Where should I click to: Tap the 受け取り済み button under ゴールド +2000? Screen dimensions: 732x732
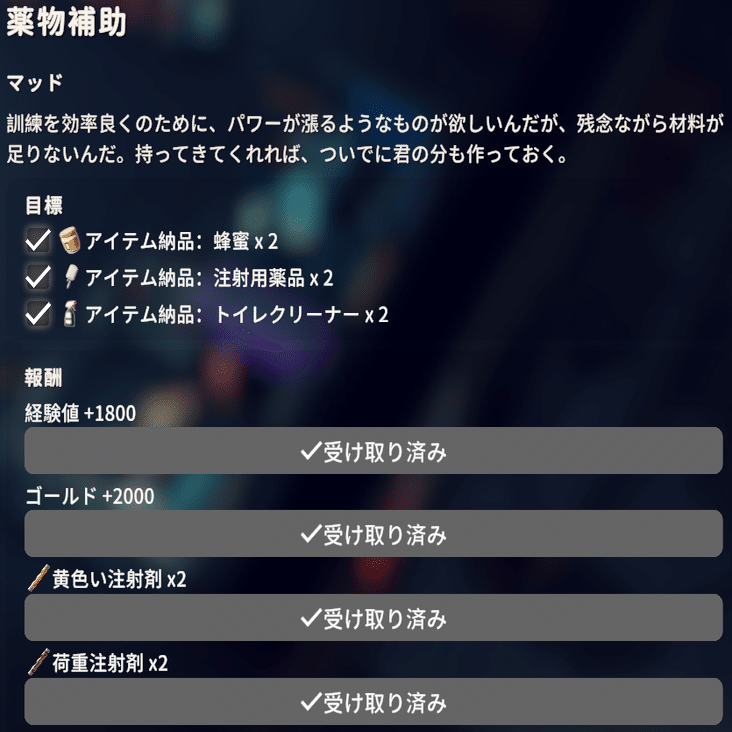[373, 534]
